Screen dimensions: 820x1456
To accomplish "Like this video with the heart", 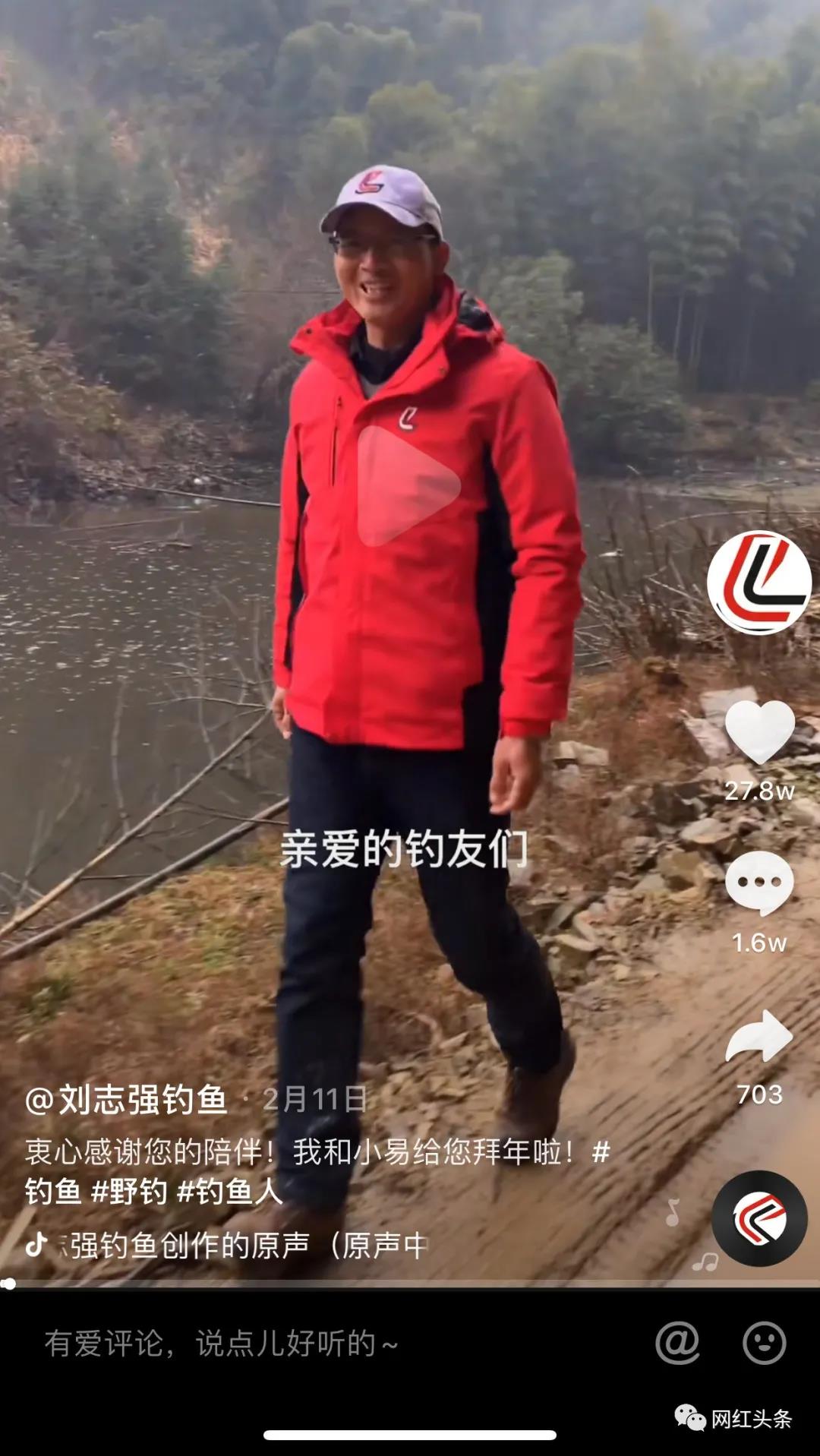I will tap(759, 731).
